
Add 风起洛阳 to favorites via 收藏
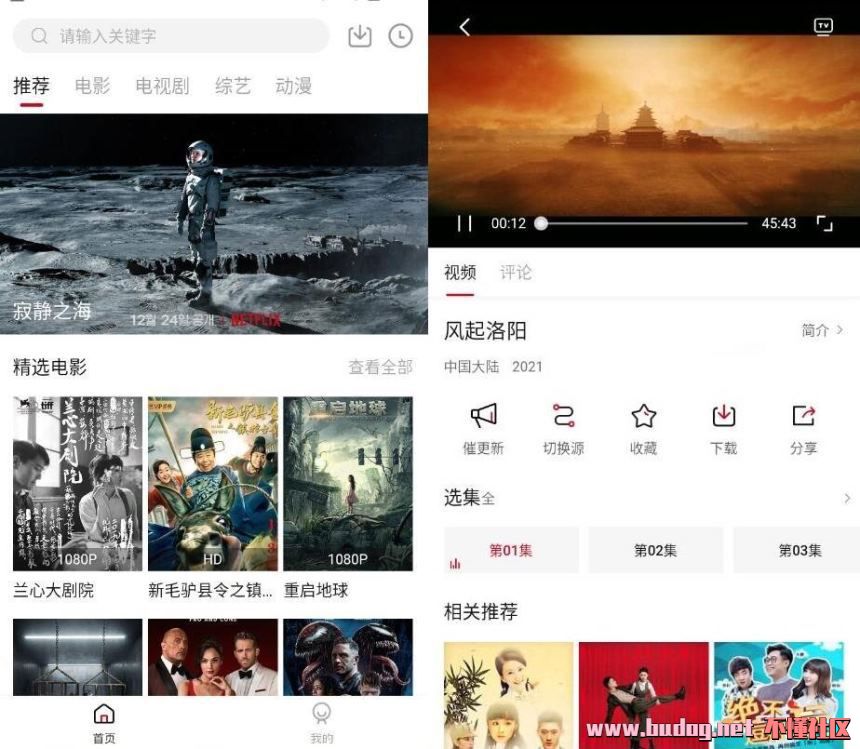pyautogui.click(x=643, y=428)
